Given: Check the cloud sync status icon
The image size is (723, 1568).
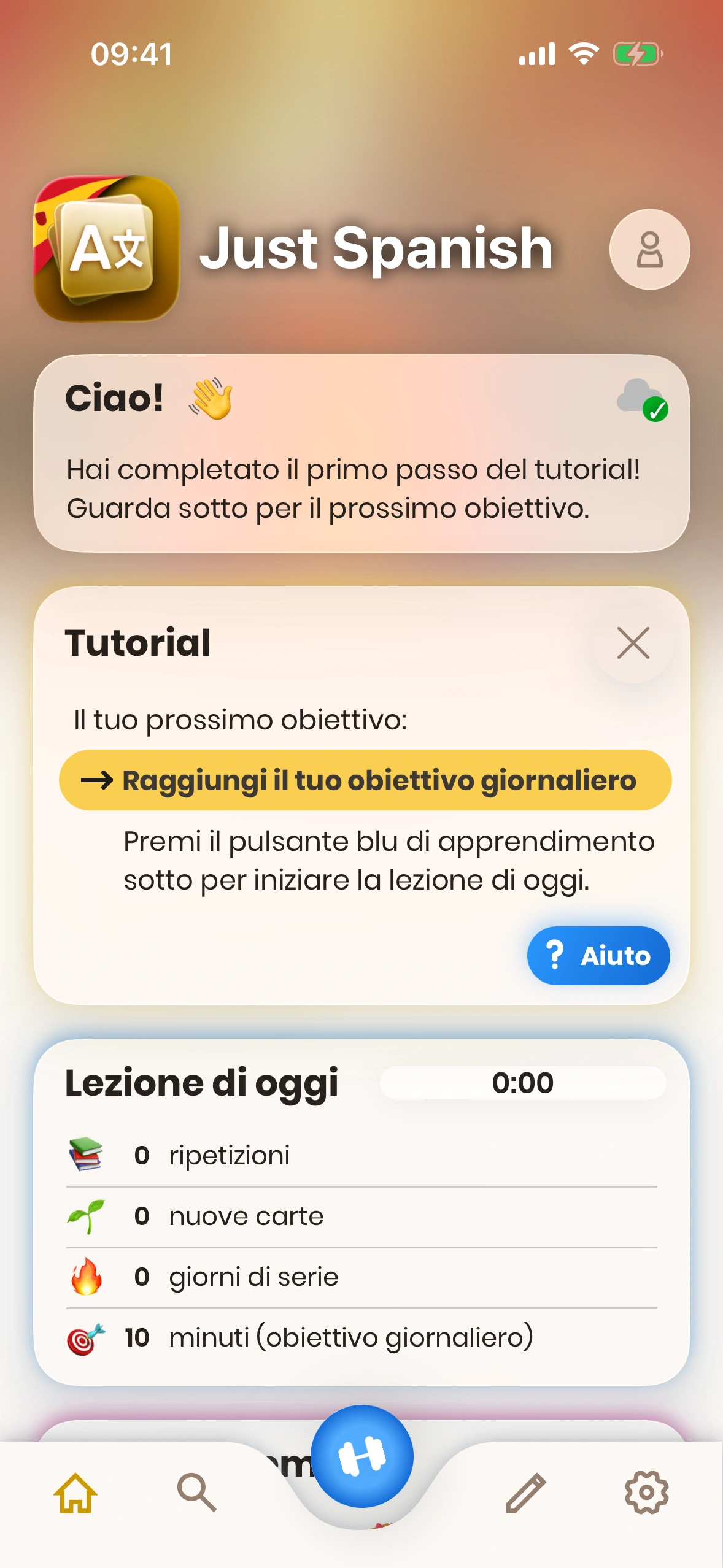Looking at the screenshot, I should pos(642,400).
